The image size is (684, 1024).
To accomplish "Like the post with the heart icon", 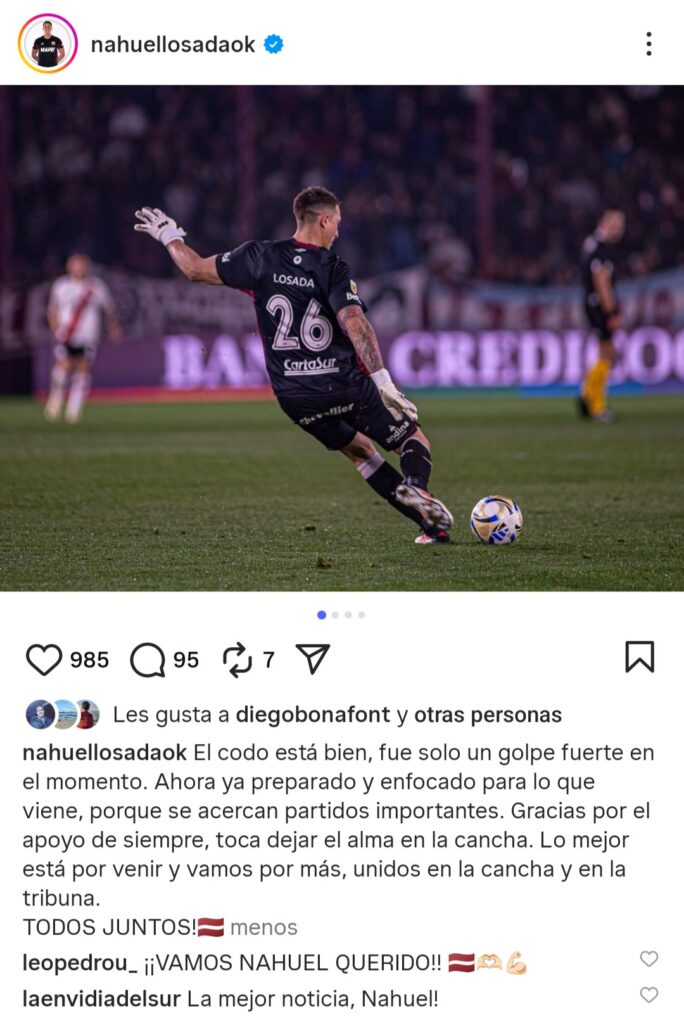I will tap(44, 659).
